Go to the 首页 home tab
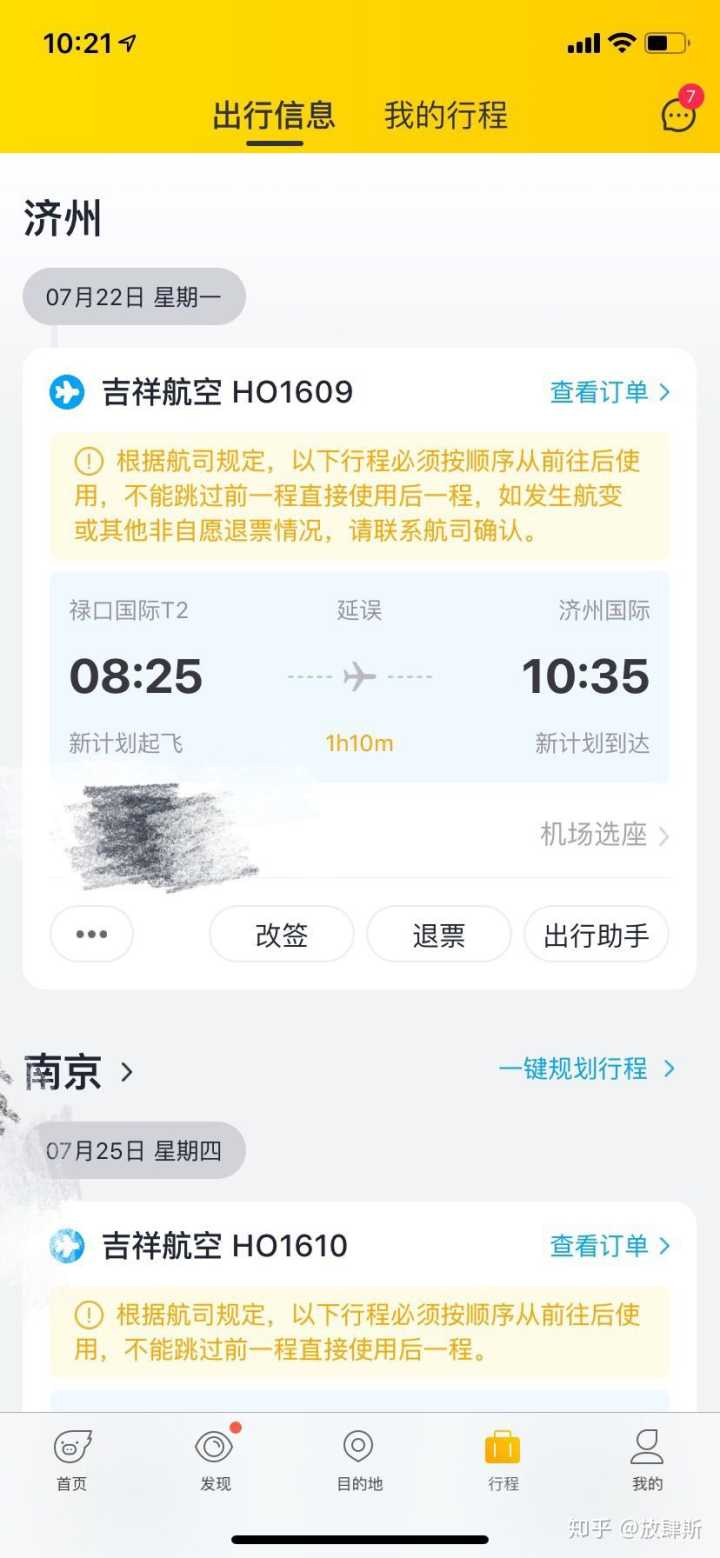Image resolution: width=720 pixels, height=1558 pixels. tap(72, 1460)
